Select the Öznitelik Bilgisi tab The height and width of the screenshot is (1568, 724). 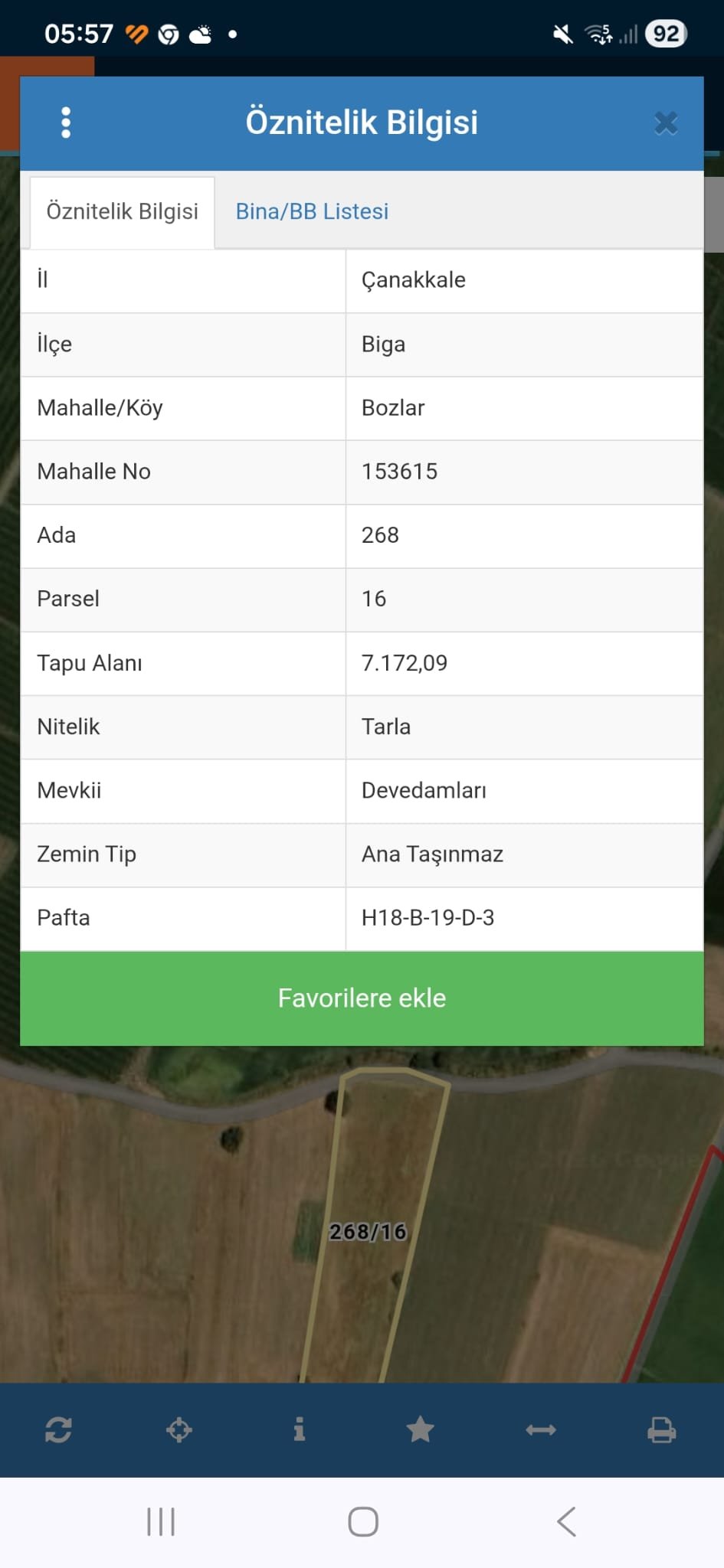[123, 211]
